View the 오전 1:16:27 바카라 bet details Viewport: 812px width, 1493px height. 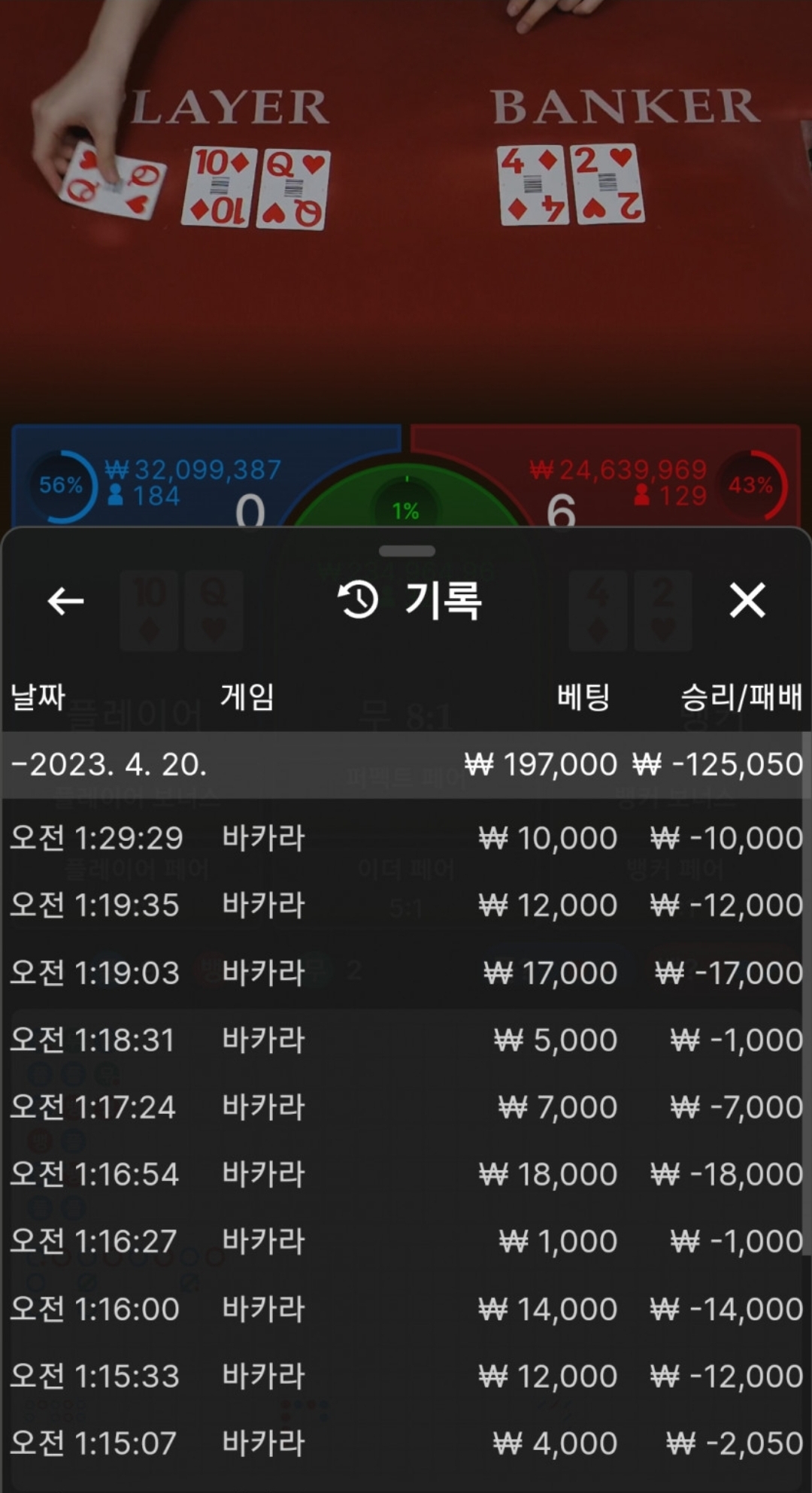click(x=406, y=1241)
